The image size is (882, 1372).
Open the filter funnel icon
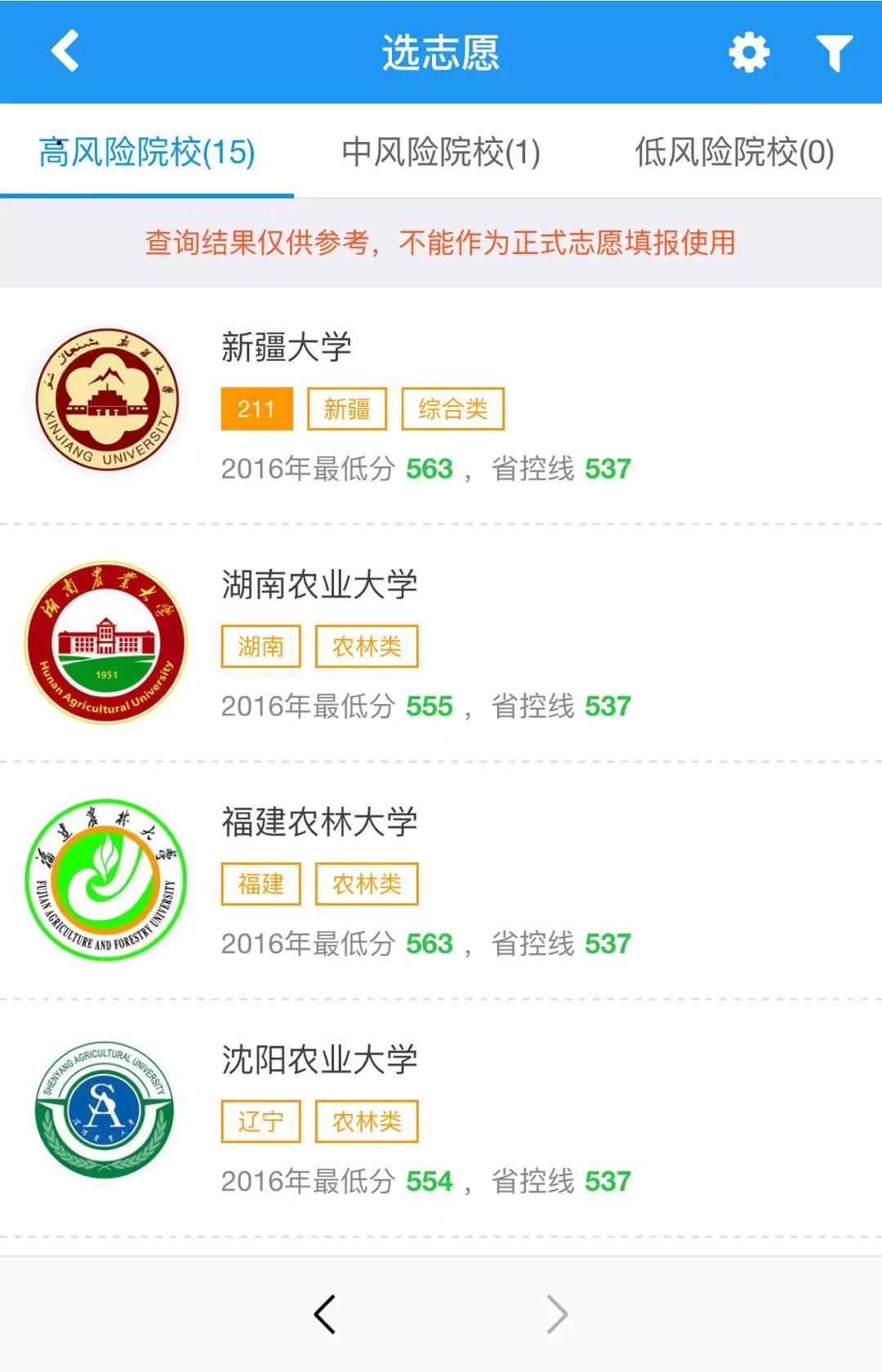click(x=834, y=53)
